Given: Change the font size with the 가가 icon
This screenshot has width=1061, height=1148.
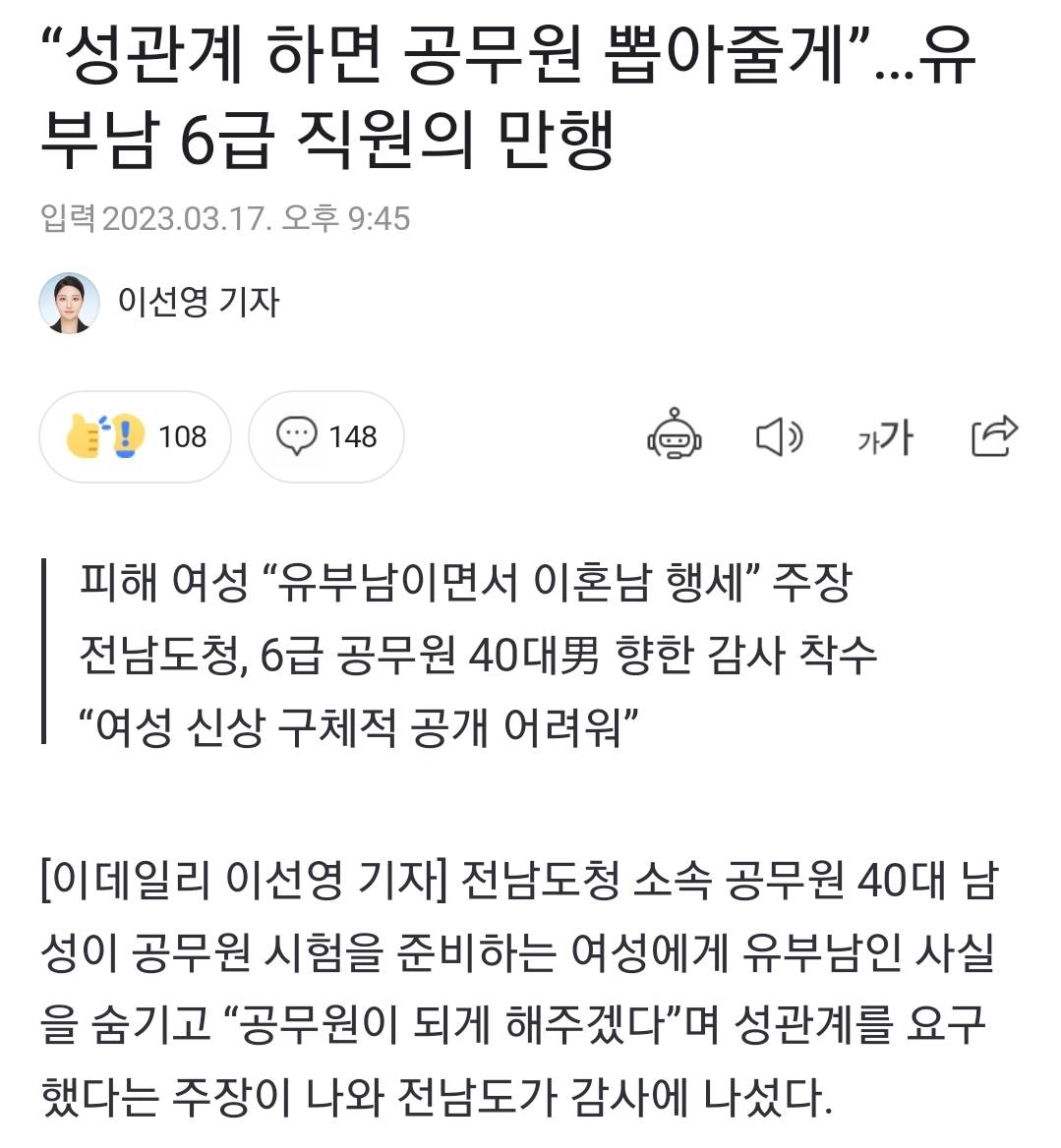Looking at the screenshot, I should pyautogui.click(x=885, y=436).
